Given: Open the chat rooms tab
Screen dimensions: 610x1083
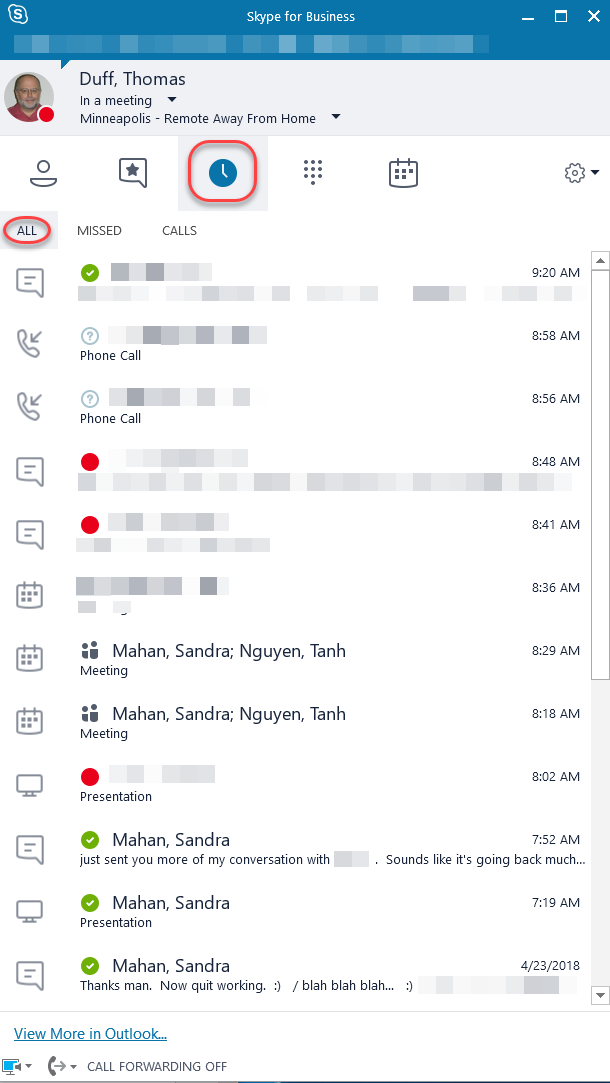Looking at the screenshot, I should point(132,173).
